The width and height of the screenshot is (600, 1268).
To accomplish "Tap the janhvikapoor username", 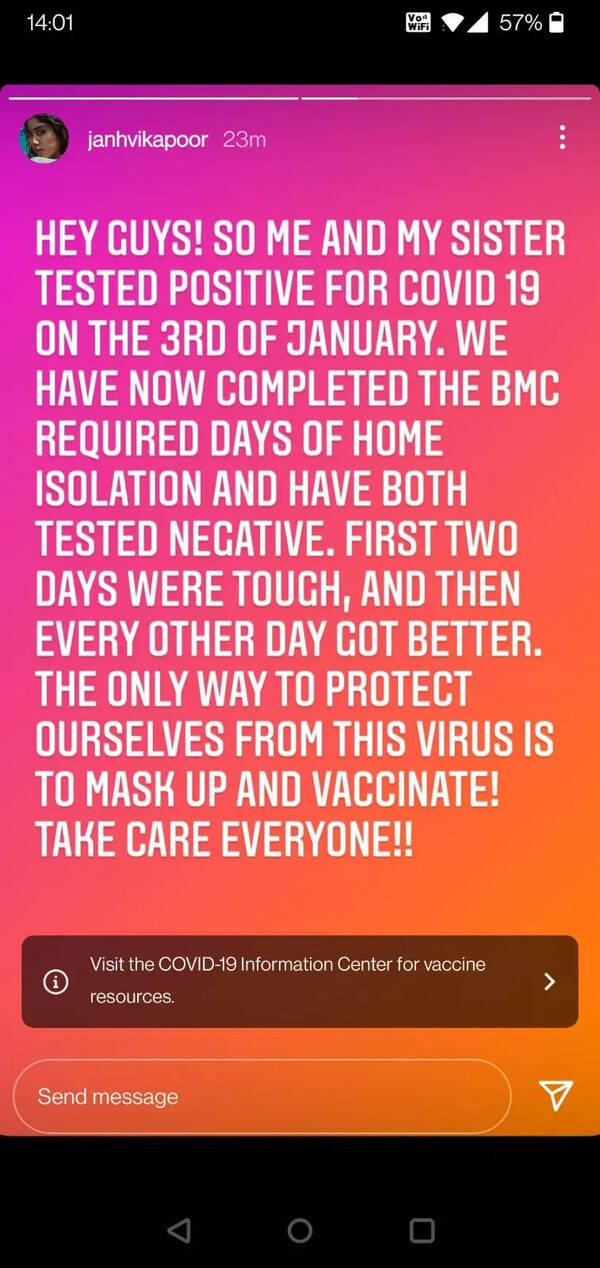I will pyautogui.click(x=148, y=140).
